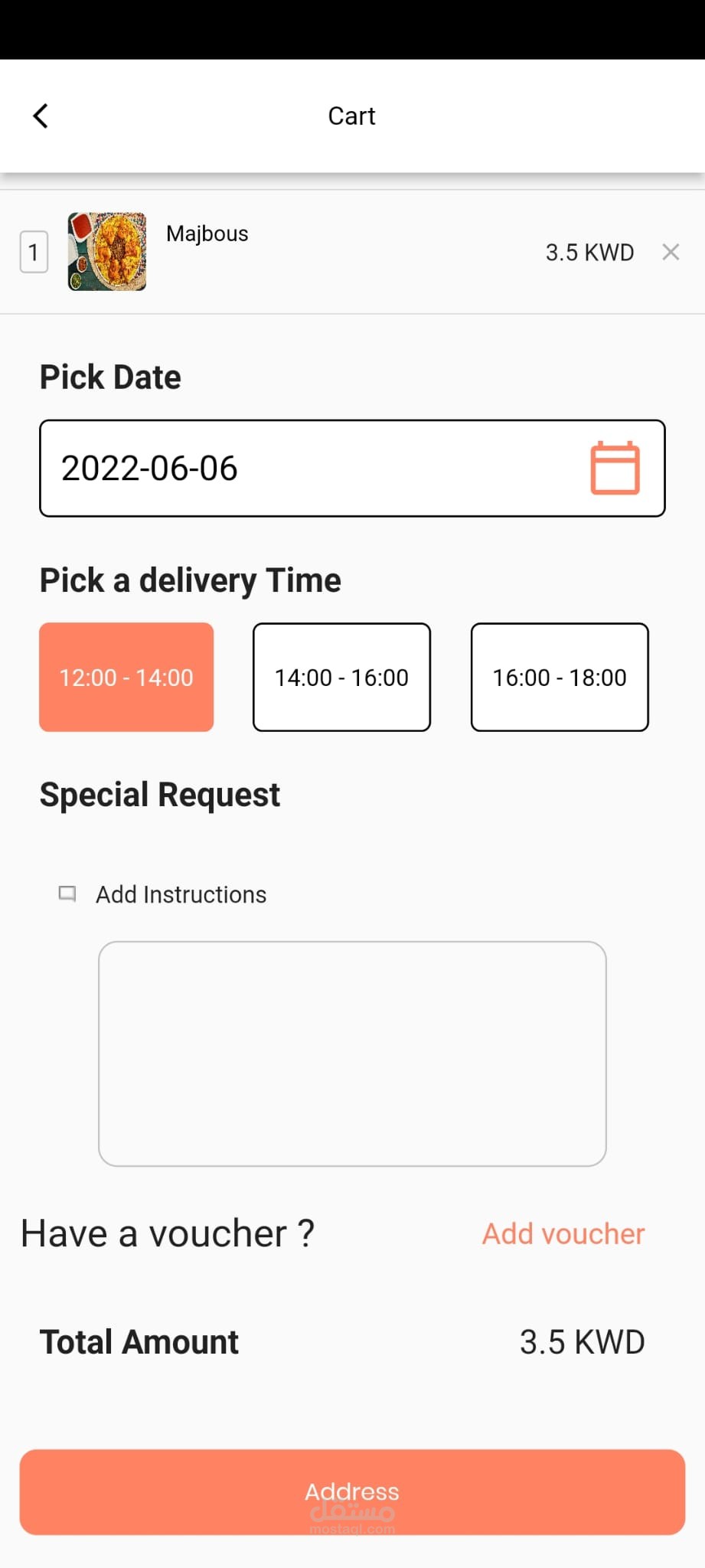The image size is (705, 1568).
Task: Open the calendar date picker
Action: (x=615, y=468)
